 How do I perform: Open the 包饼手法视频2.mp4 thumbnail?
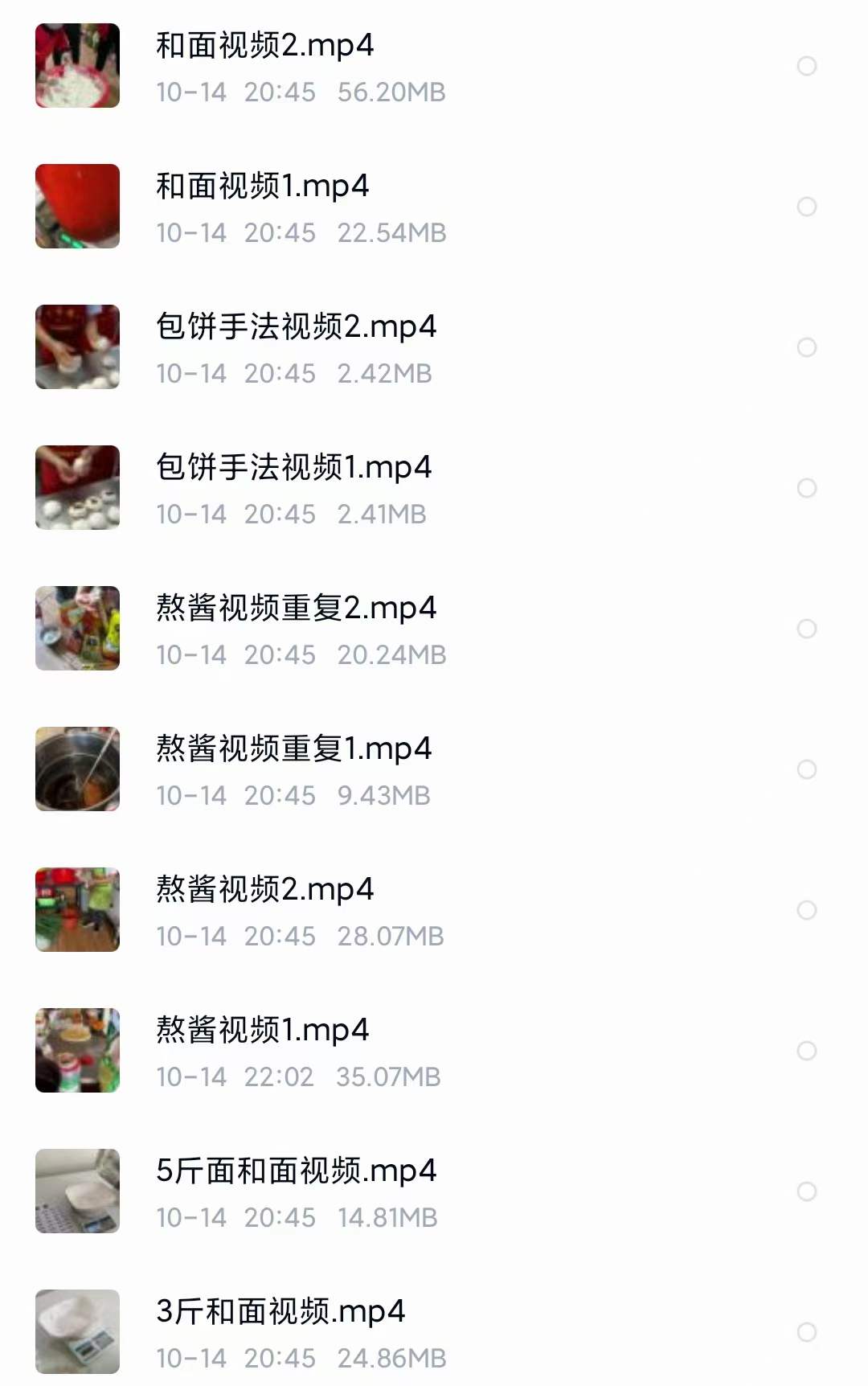click(76, 346)
